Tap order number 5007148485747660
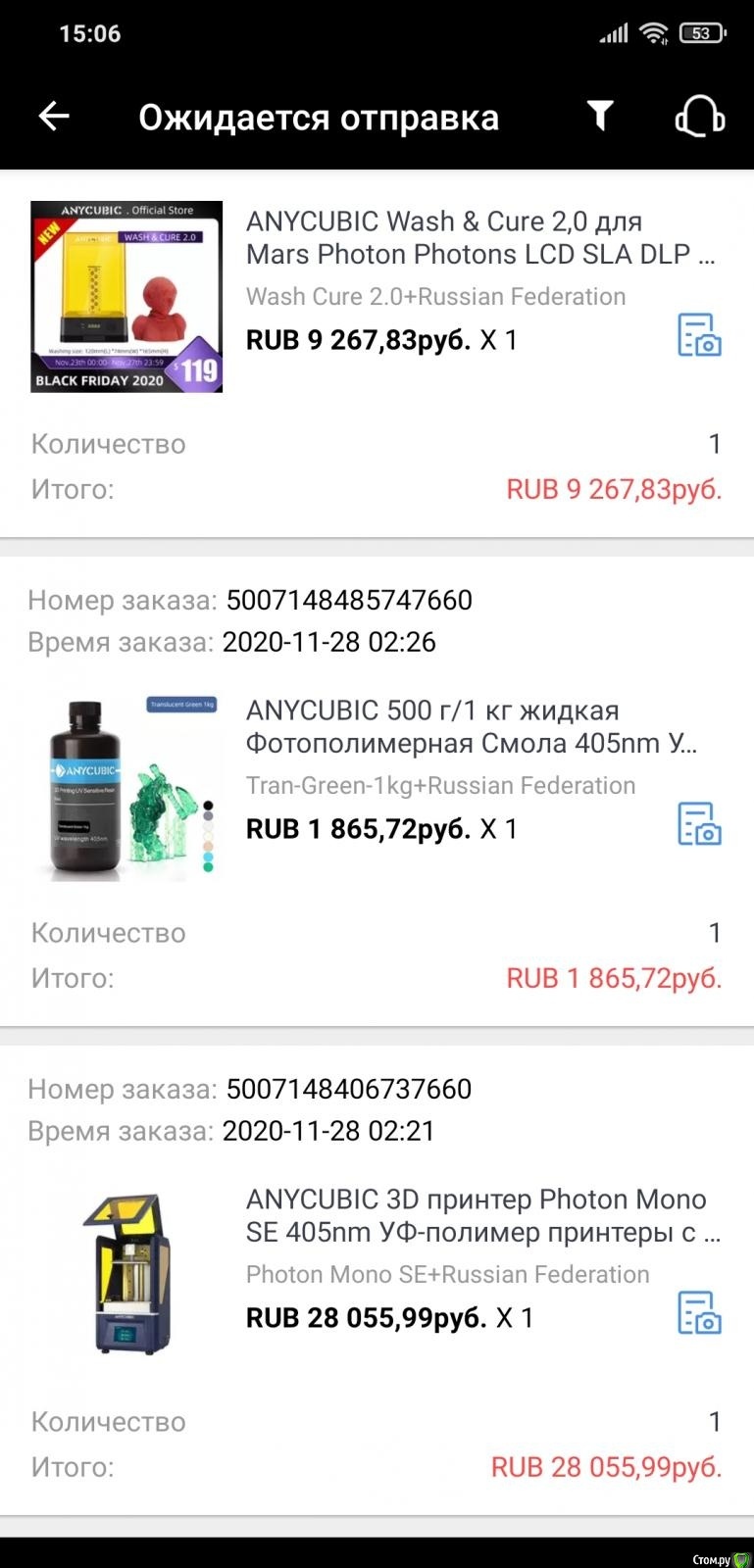This screenshot has height=1568, width=754. pyautogui.click(x=348, y=600)
